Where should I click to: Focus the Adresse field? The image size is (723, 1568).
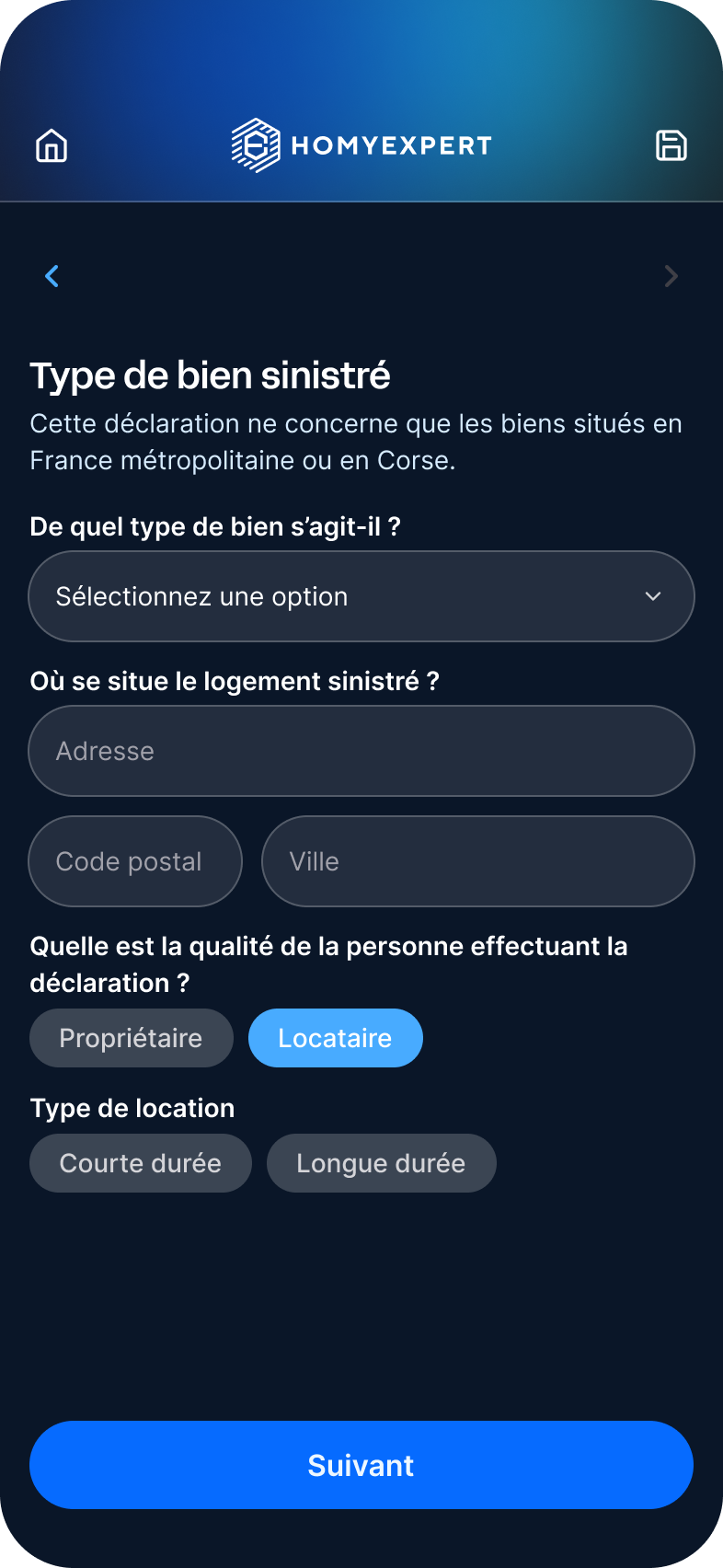[361, 751]
